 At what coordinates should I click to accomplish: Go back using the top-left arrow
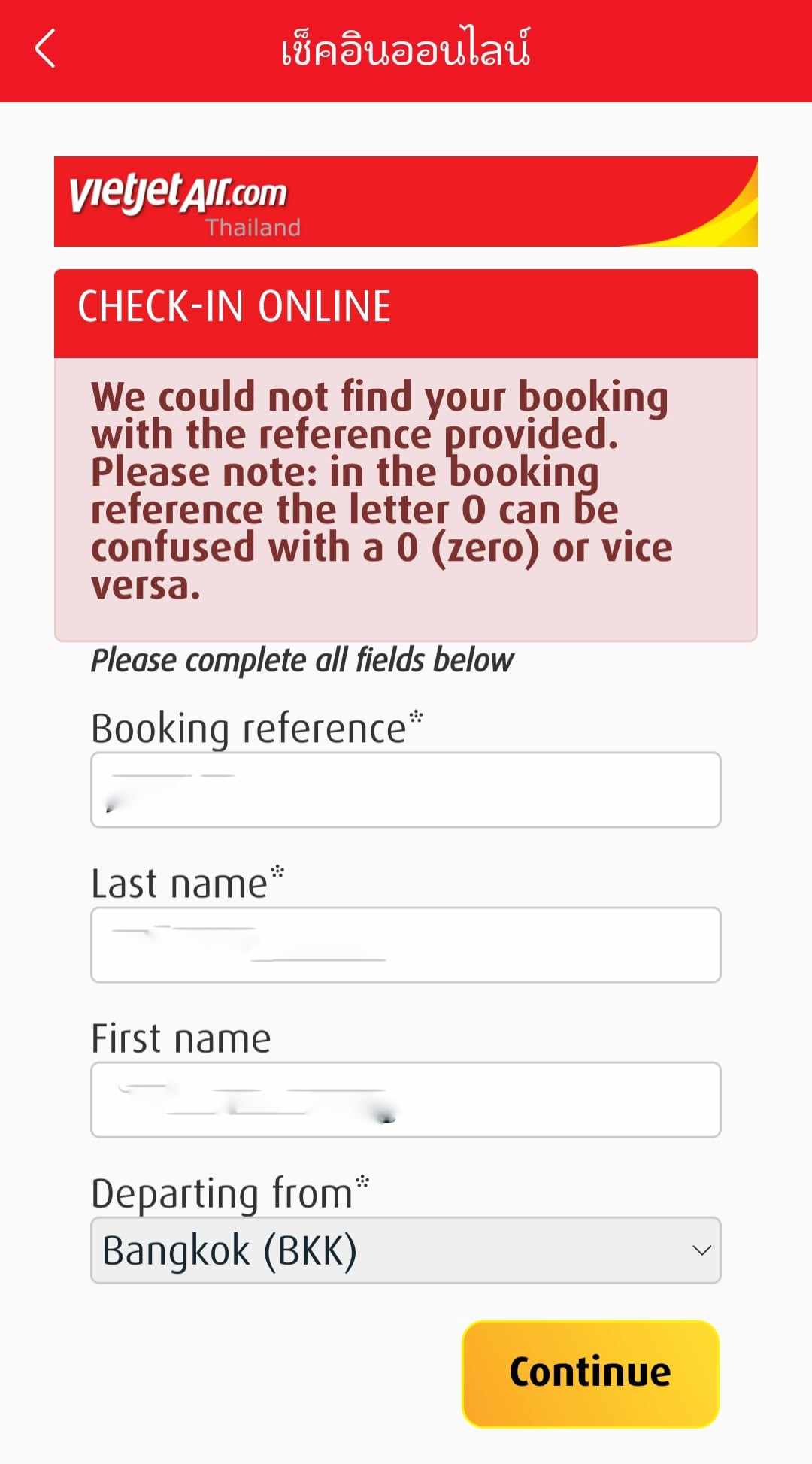coord(45,49)
